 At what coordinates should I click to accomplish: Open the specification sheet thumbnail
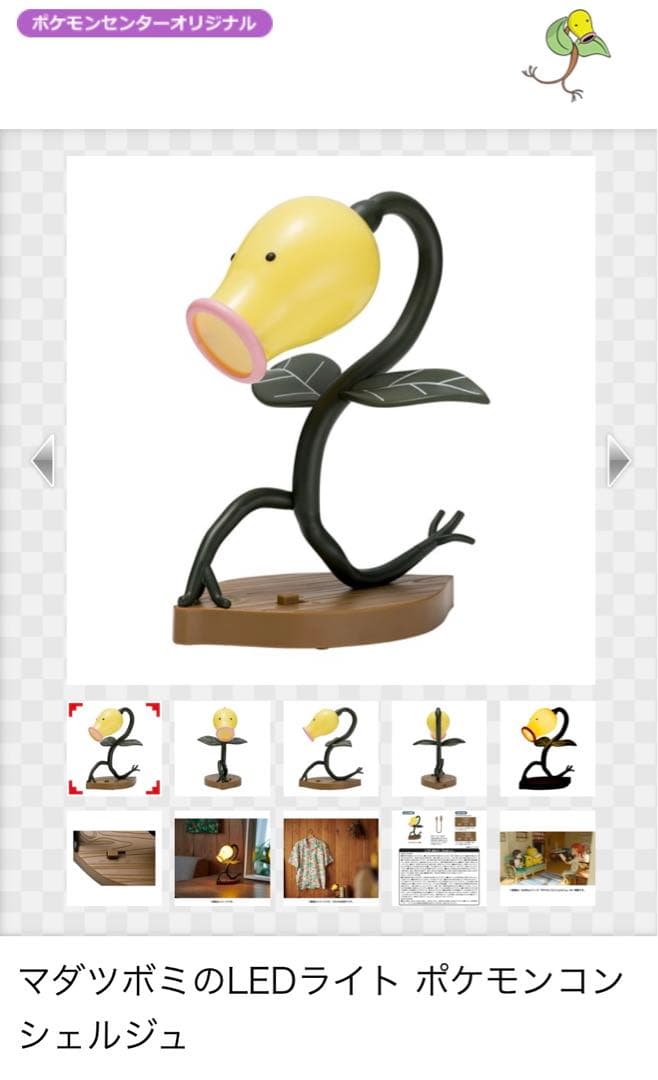439,857
